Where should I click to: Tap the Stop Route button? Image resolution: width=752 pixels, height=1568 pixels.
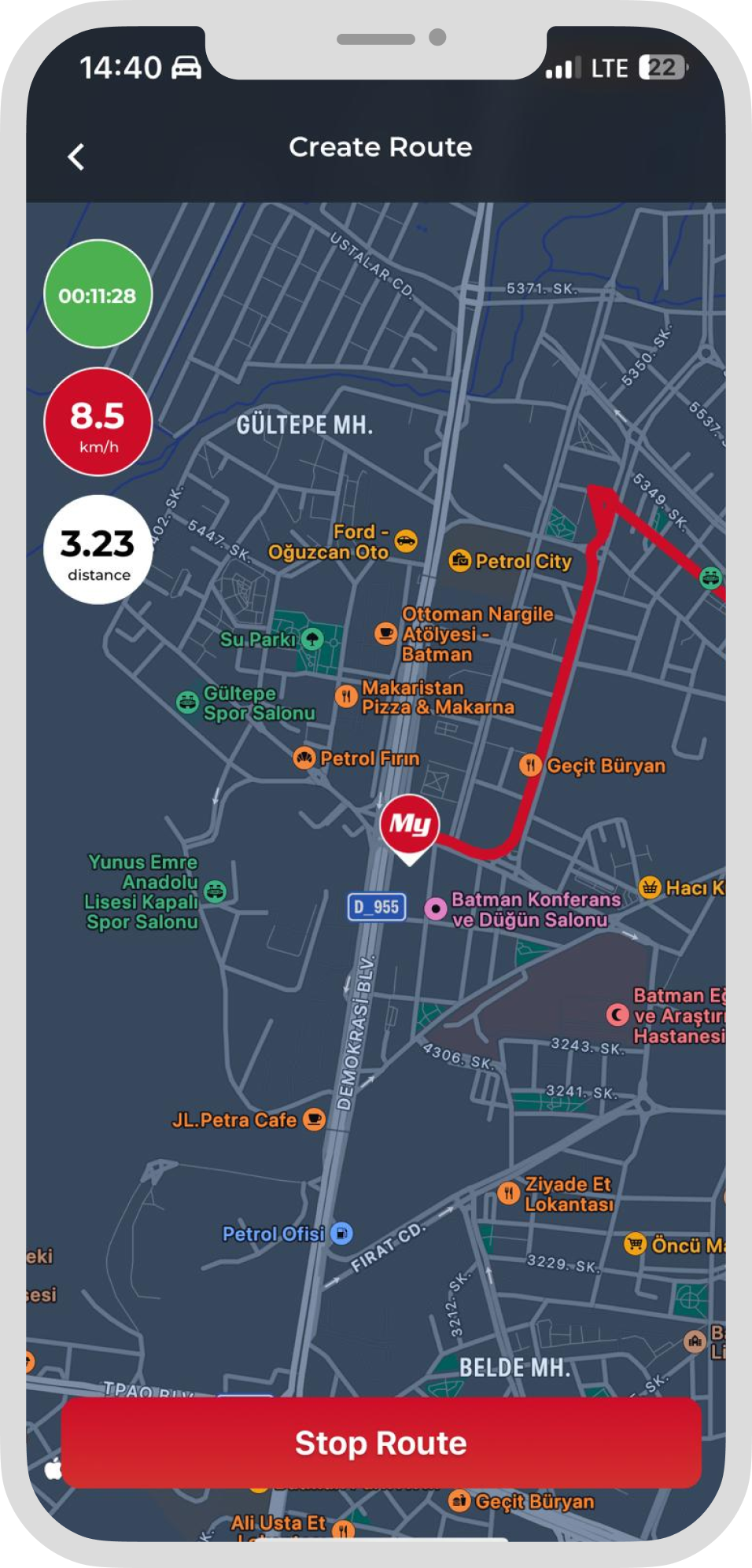tap(381, 1443)
